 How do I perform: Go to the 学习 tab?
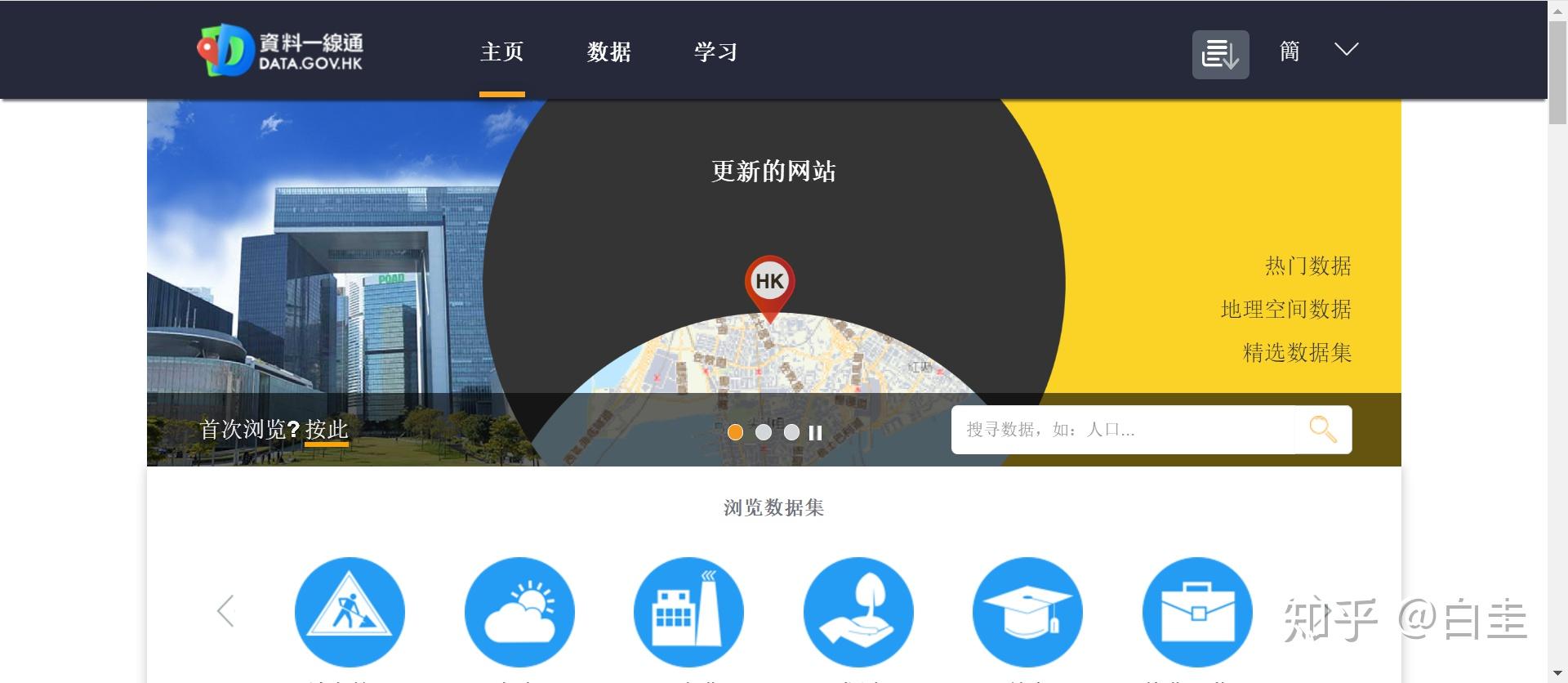coord(715,52)
